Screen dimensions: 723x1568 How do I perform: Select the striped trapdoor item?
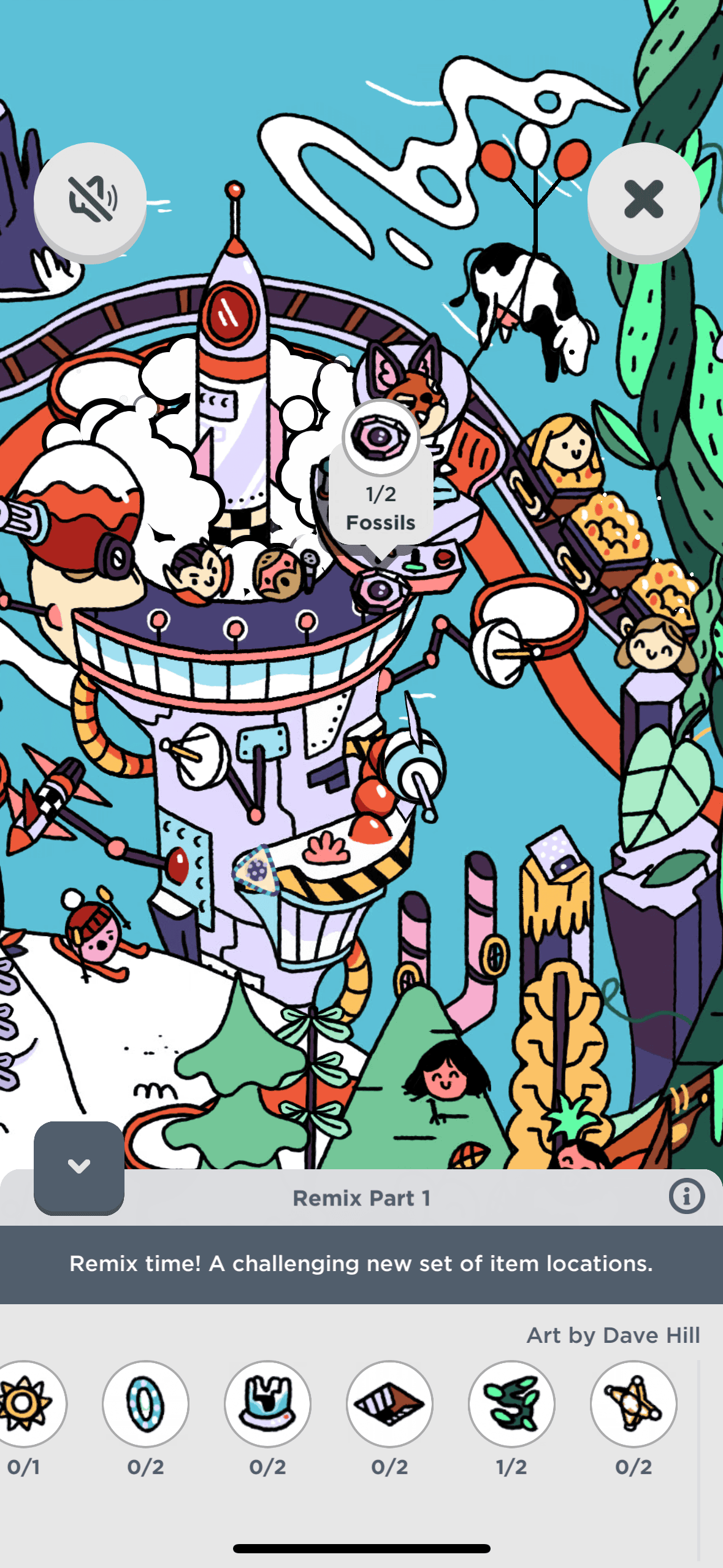389,1404
